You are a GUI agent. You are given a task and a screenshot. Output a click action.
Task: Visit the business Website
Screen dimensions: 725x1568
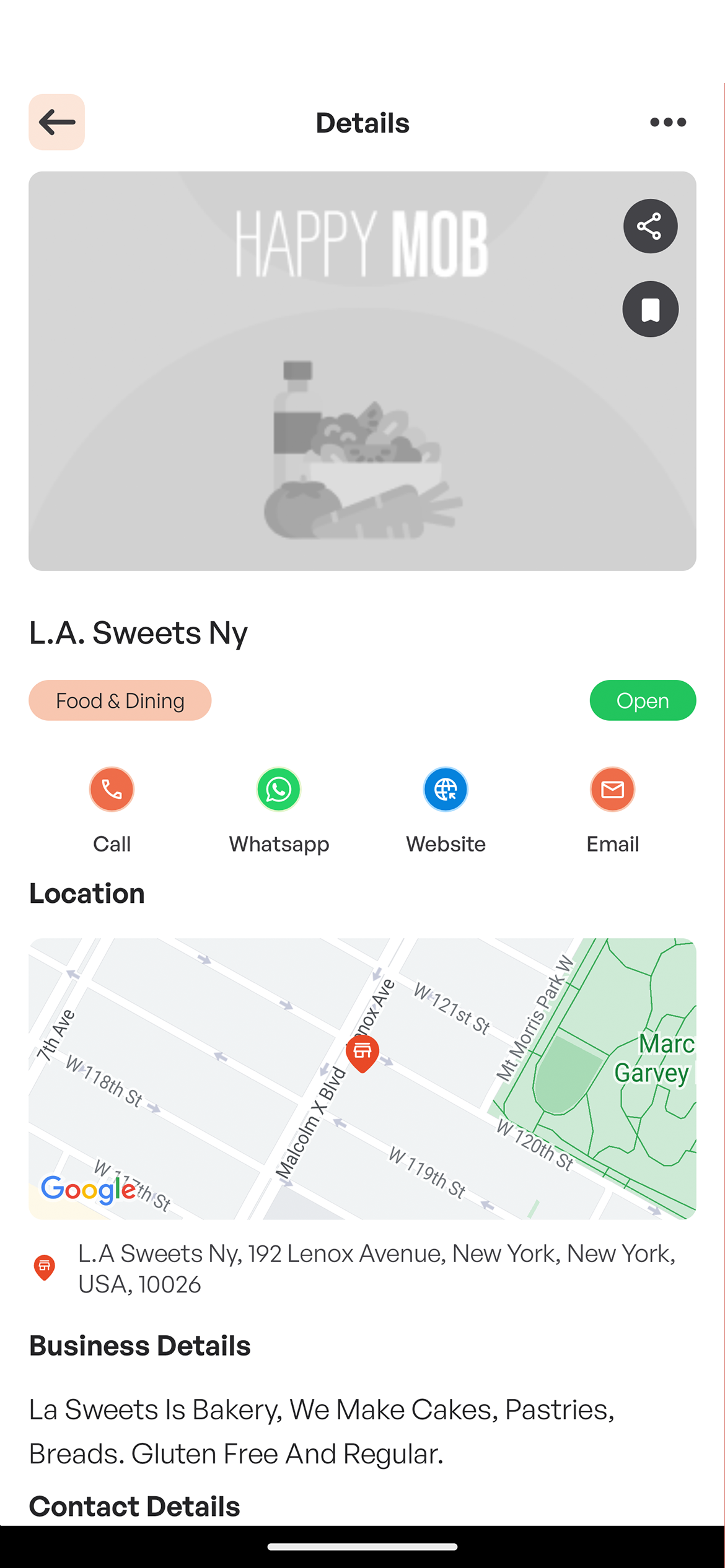(446, 790)
